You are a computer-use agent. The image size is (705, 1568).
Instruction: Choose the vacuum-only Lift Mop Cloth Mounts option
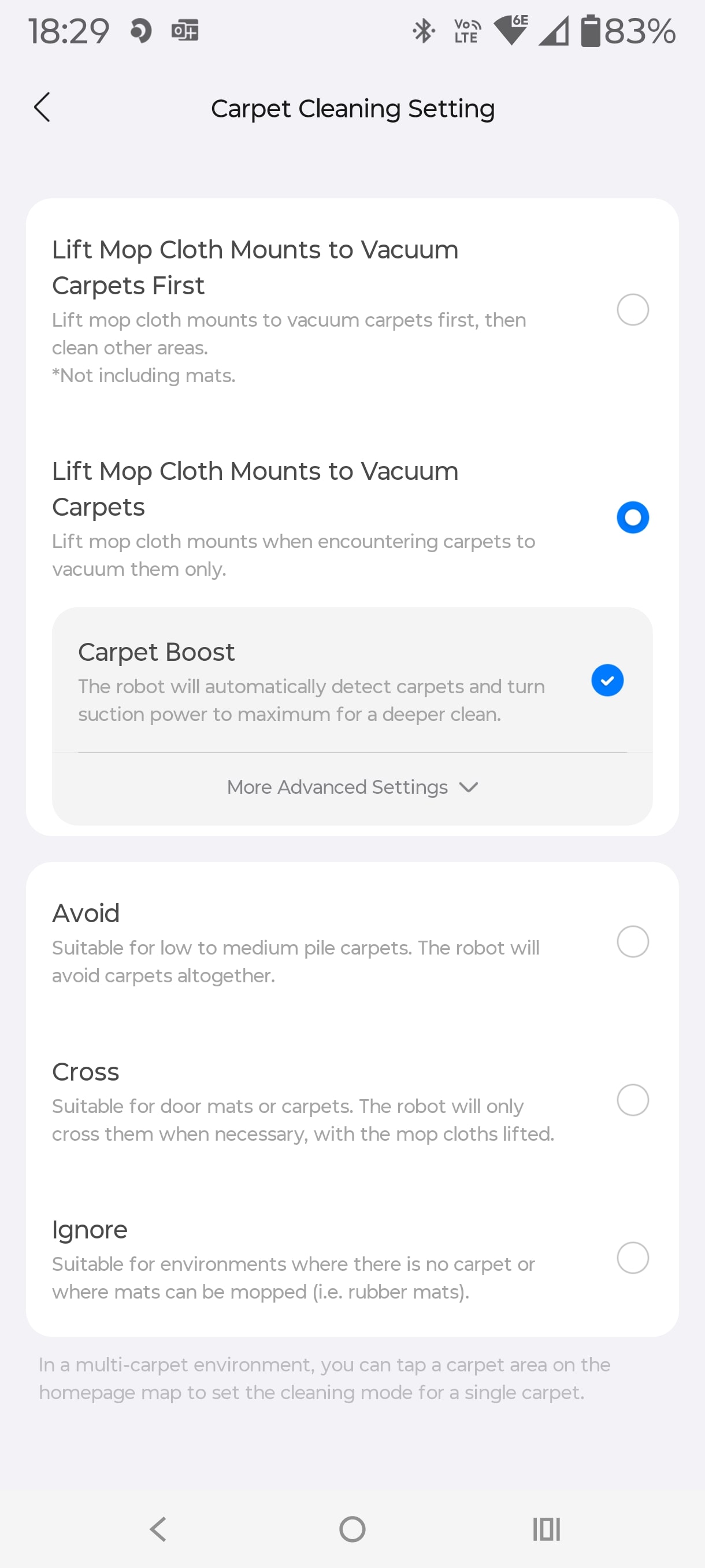tap(632, 517)
